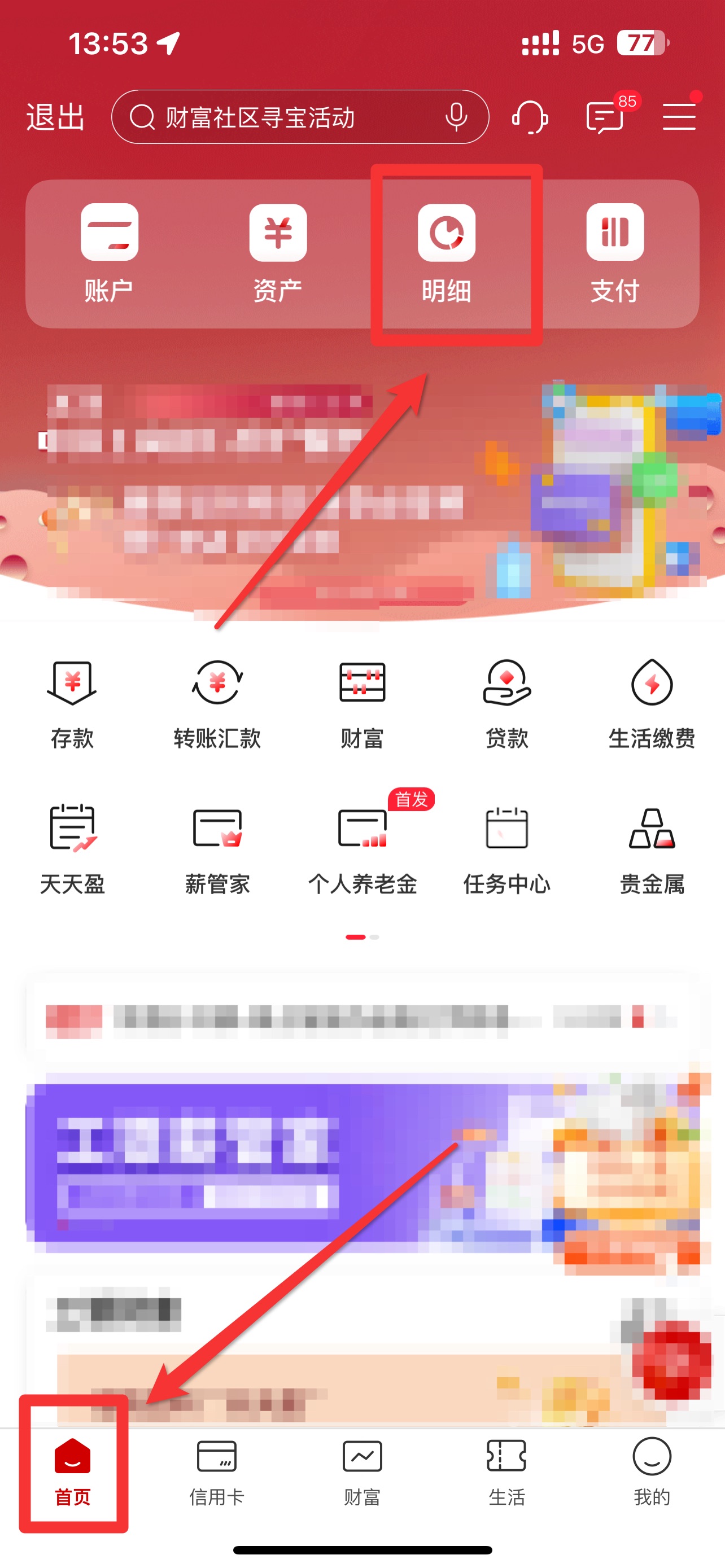Open 存款 deposits
Screen dimensions: 725x1568
(72, 704)
